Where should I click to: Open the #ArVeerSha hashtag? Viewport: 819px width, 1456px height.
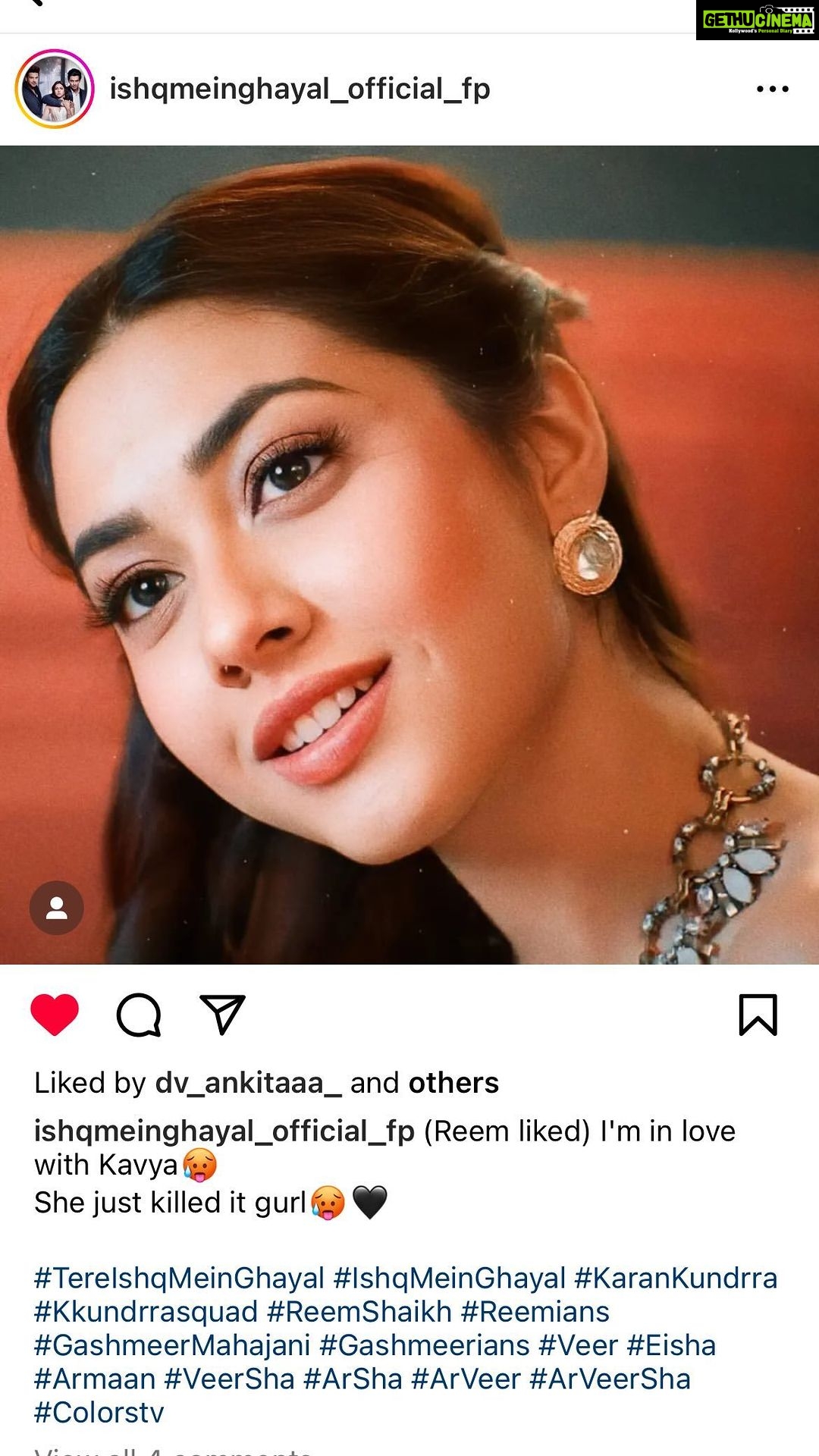(610, 1379)
